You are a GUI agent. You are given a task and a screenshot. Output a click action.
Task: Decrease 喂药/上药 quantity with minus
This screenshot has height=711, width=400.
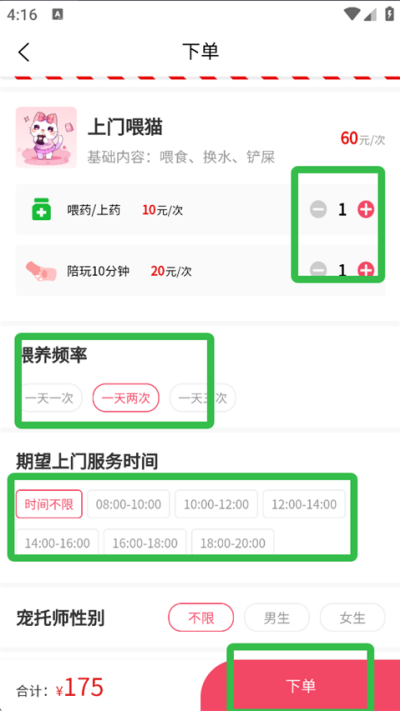pyautogui.click(x=318, y=209)
